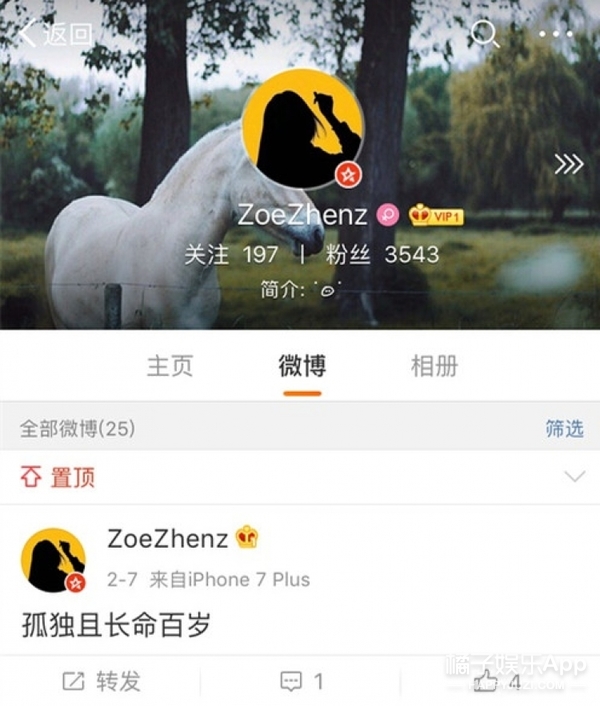Repost using 转发 button
The height and width of the screenshot is (706, 600).
pyautogui.click(x=102, y=682)
